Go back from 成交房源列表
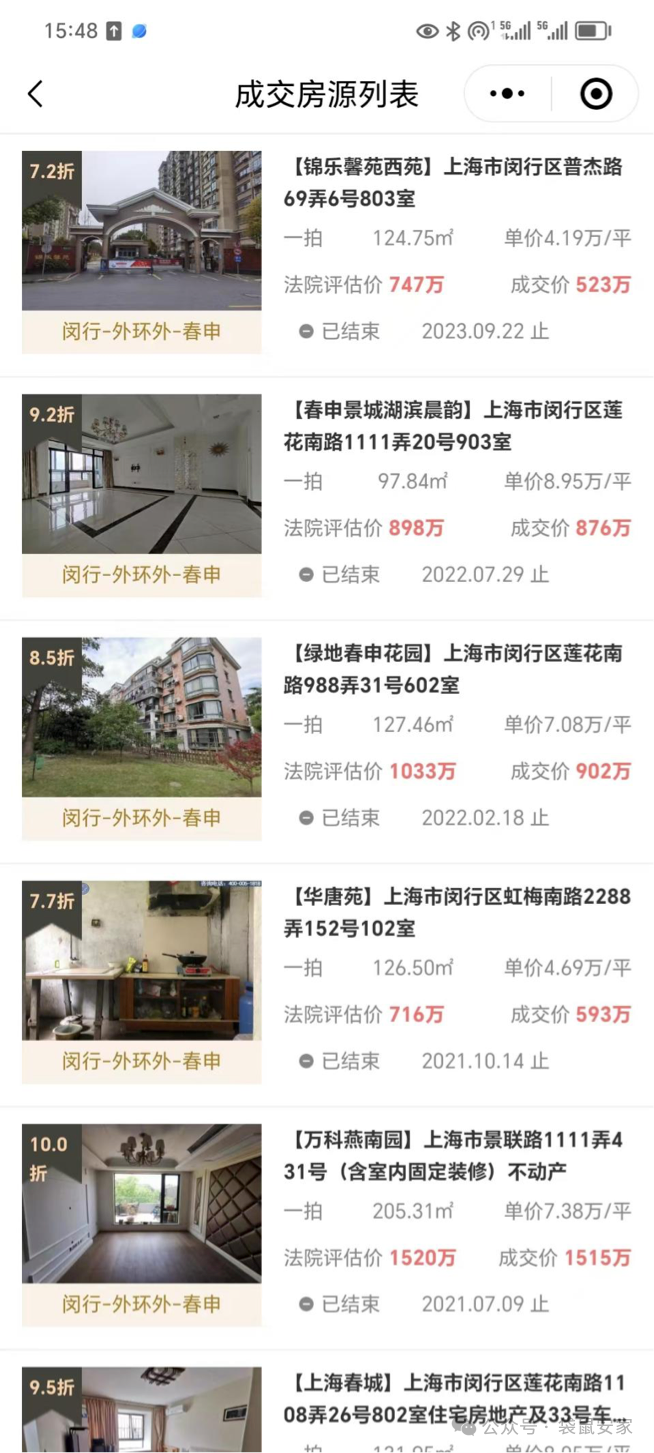The height and width of the screenshot is (1453, 654). tap(36, 94)
